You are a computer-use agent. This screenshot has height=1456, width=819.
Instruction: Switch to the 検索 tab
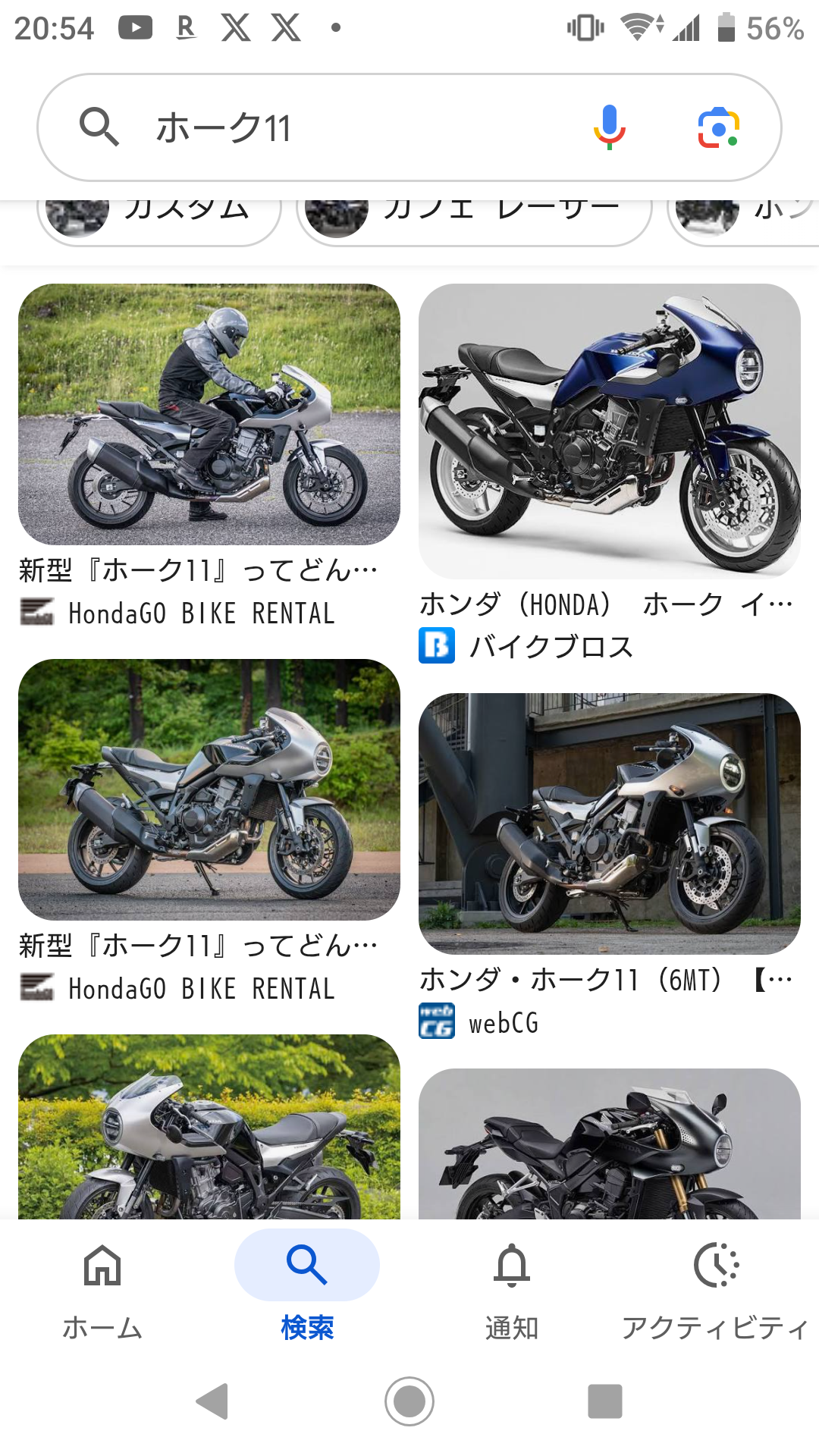click(x=307, y=1287)
